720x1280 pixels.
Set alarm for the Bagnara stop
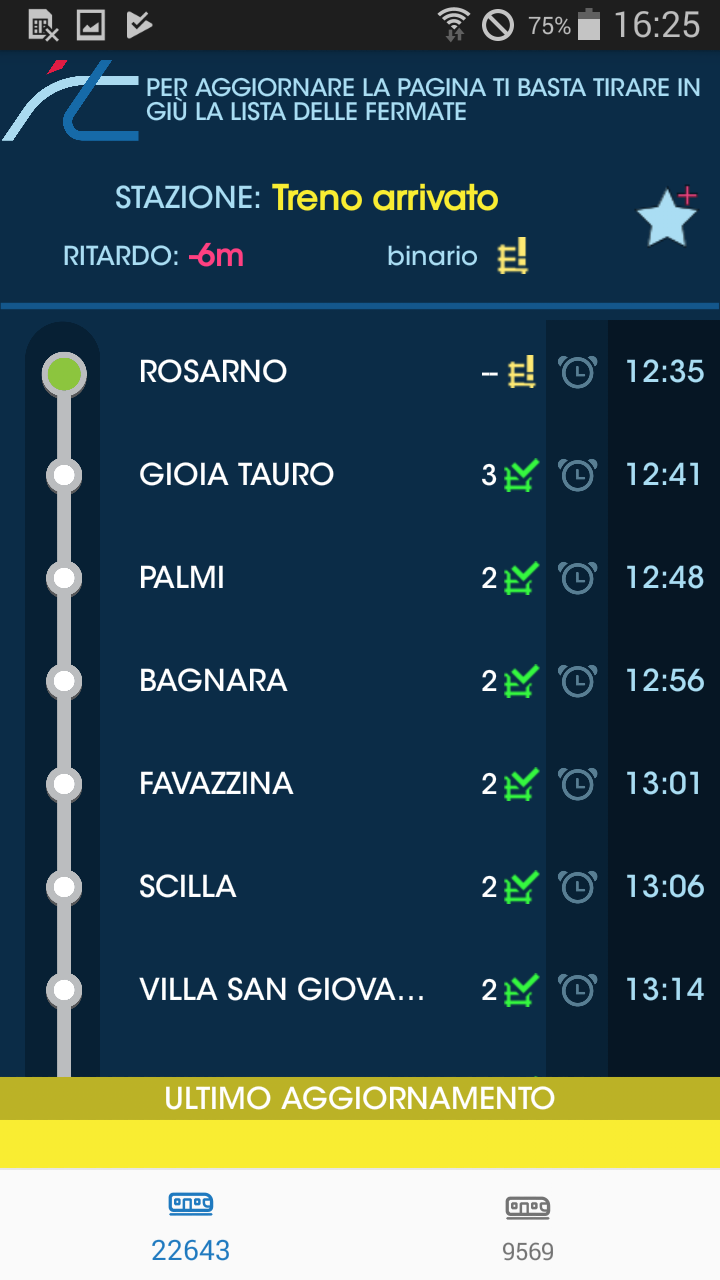[x=577, y=680]
